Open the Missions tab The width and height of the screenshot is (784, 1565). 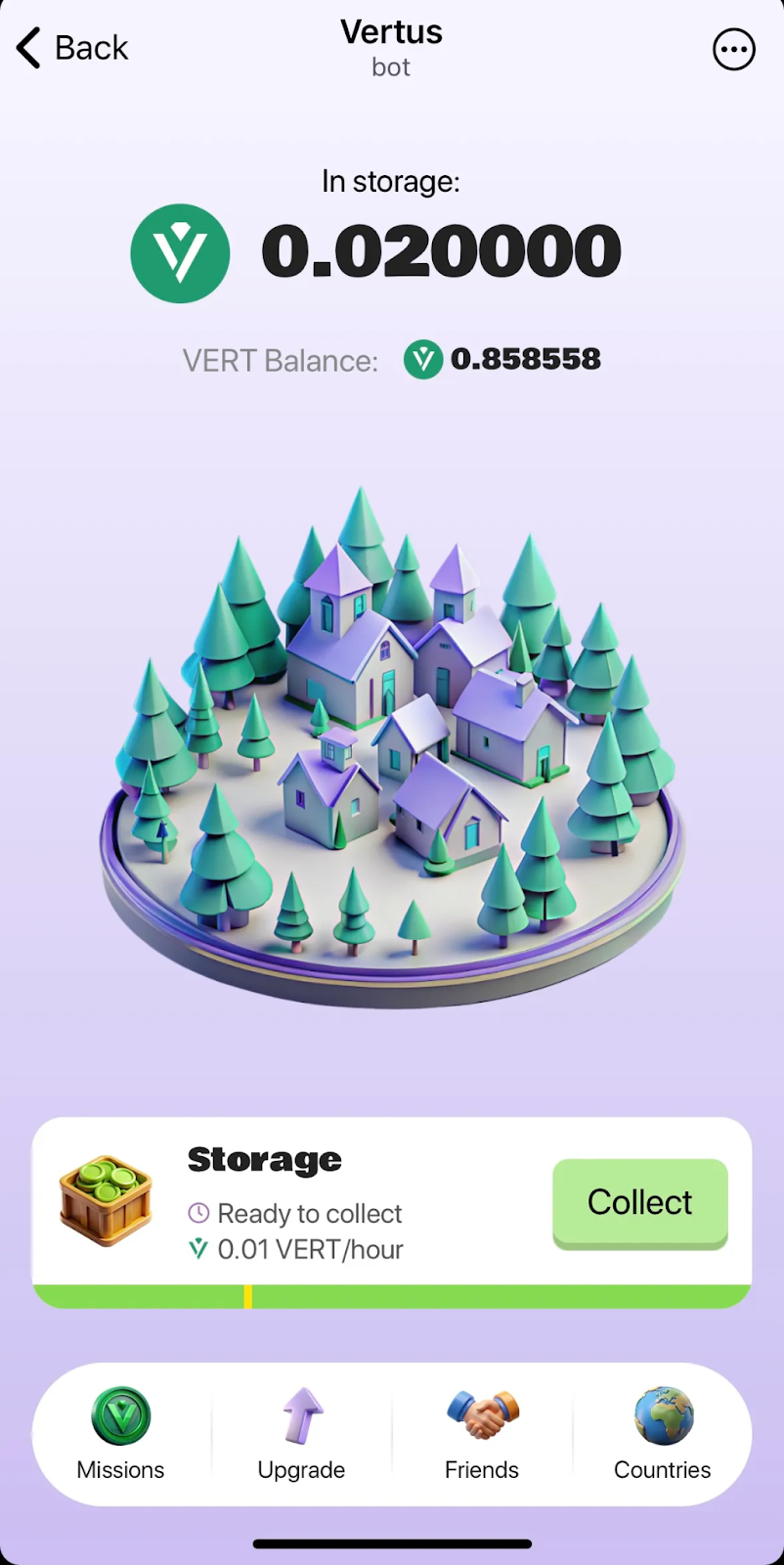[x=120, y=1434]
